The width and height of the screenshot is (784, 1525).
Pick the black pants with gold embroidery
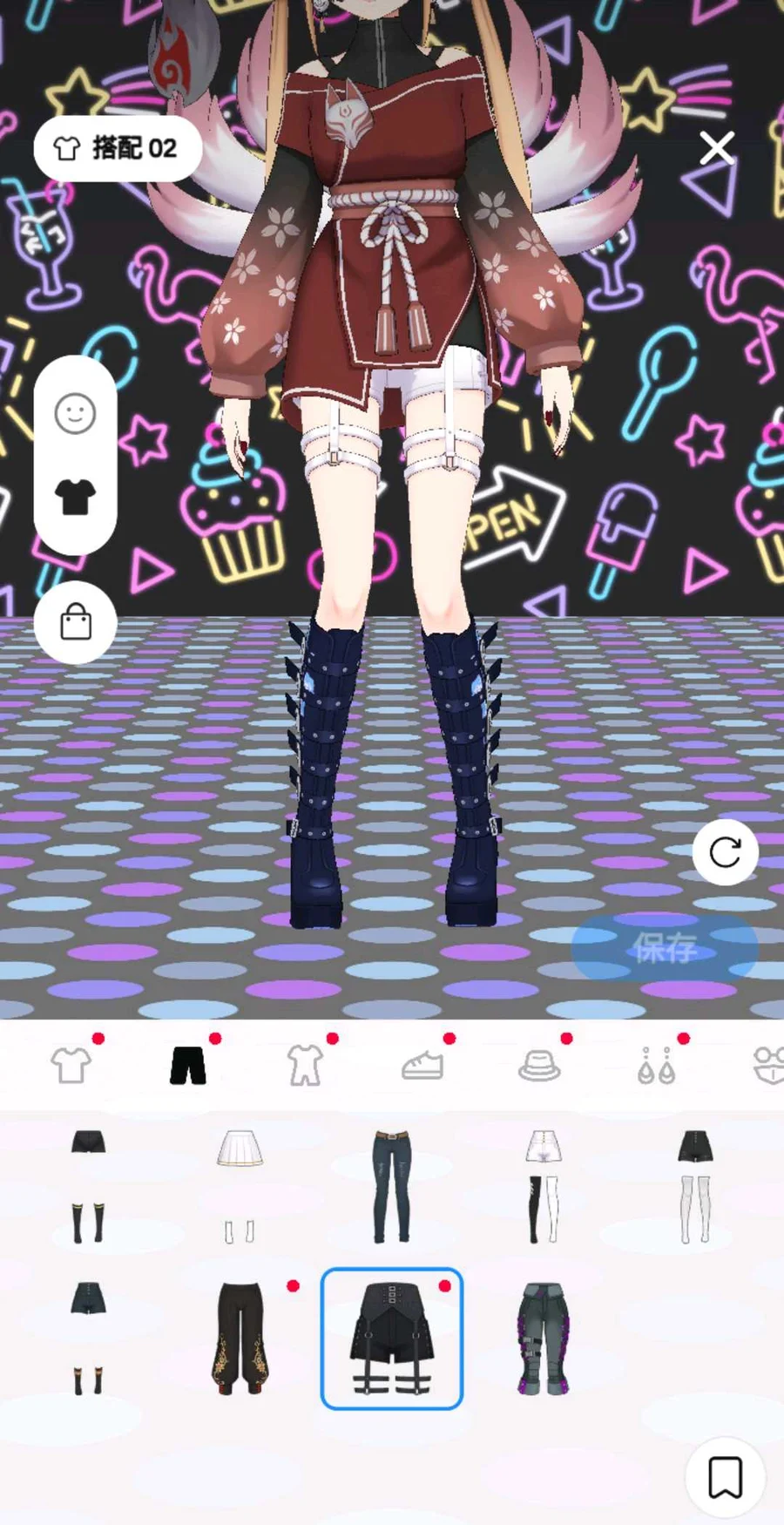tap(240, 1338)
